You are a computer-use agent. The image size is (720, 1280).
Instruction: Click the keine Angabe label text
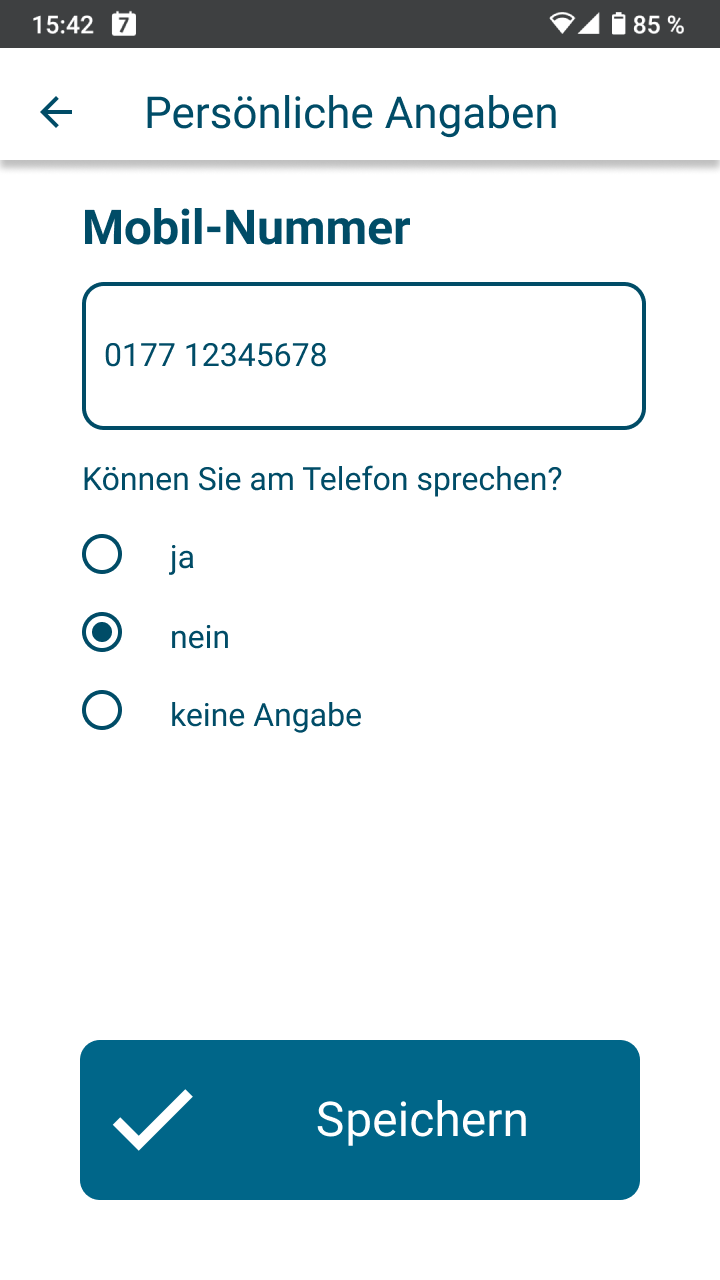pyautogui.click(x=266, y=714)
